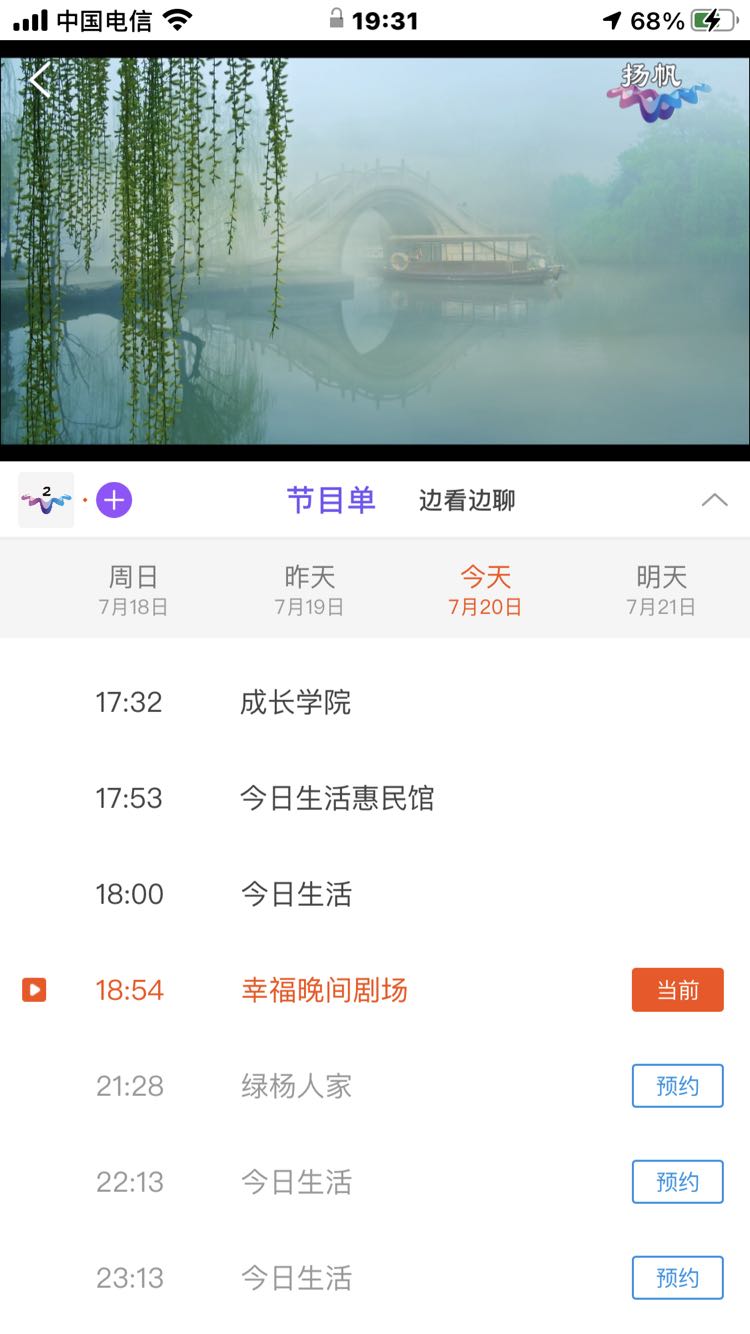
Task: Show today's schedule 今天 7月20日
Action: point(485,589)
